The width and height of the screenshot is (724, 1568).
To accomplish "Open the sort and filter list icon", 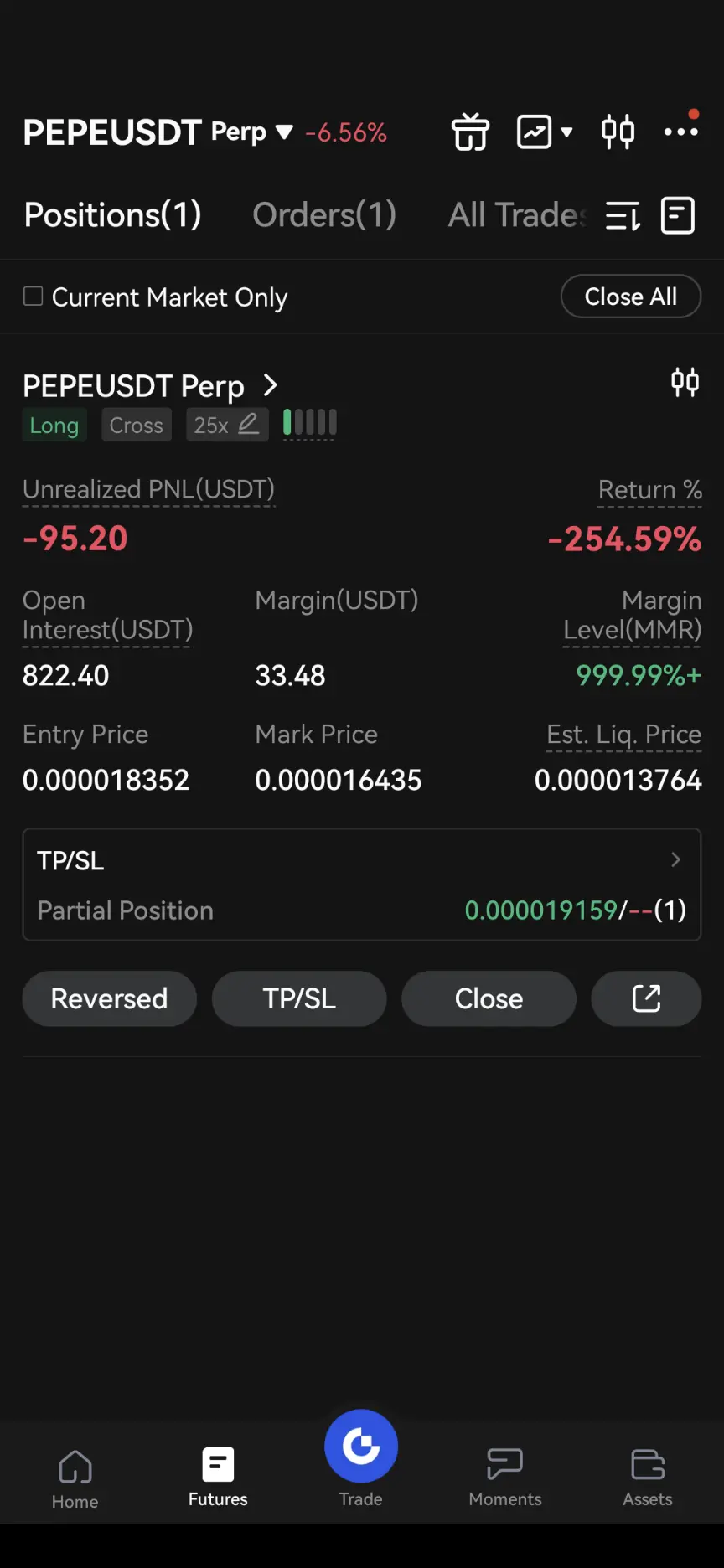I will click(623, 216).
